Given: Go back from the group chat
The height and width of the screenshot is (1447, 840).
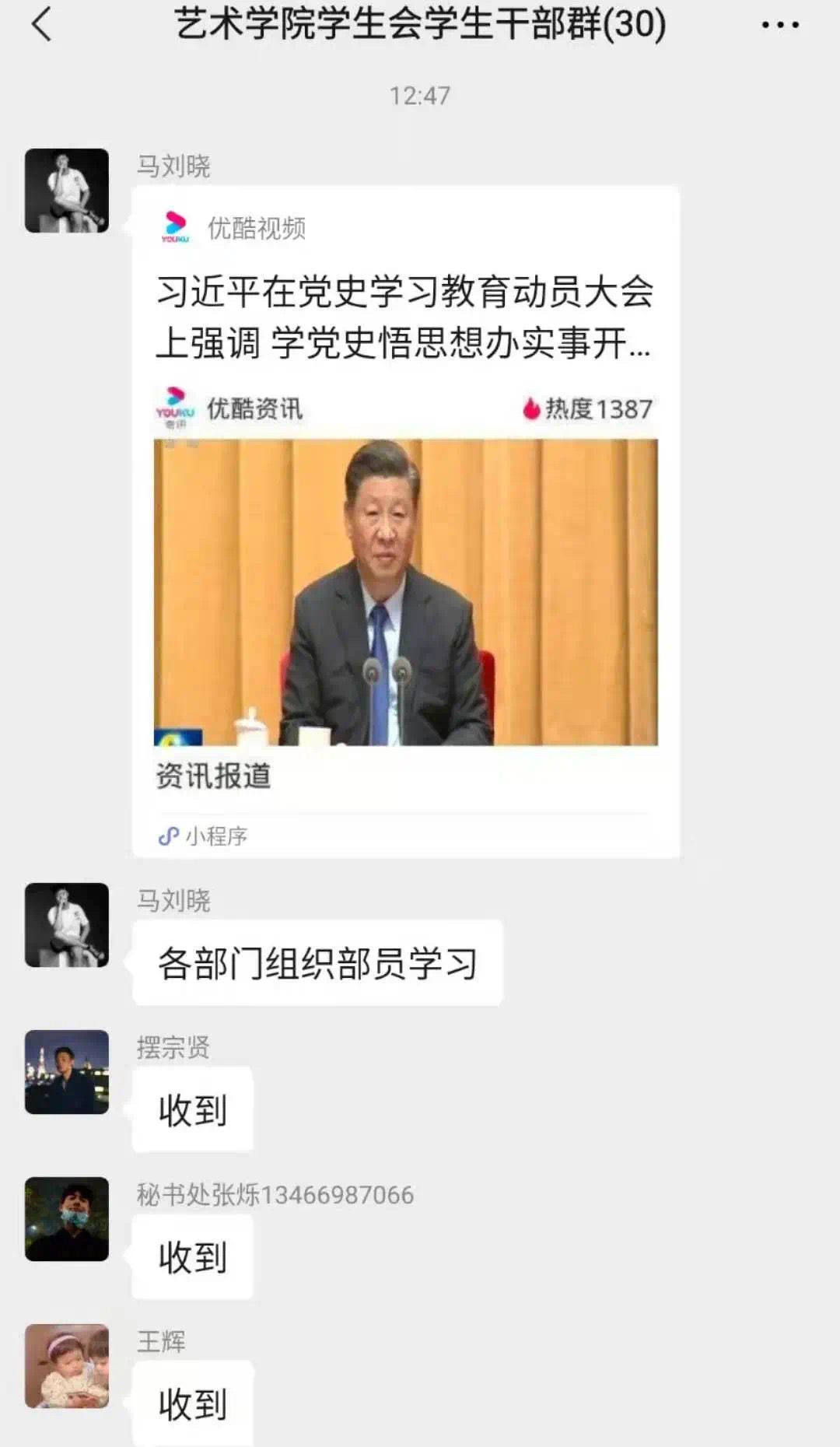Looking at the screenshot, I should coord(41,25).
